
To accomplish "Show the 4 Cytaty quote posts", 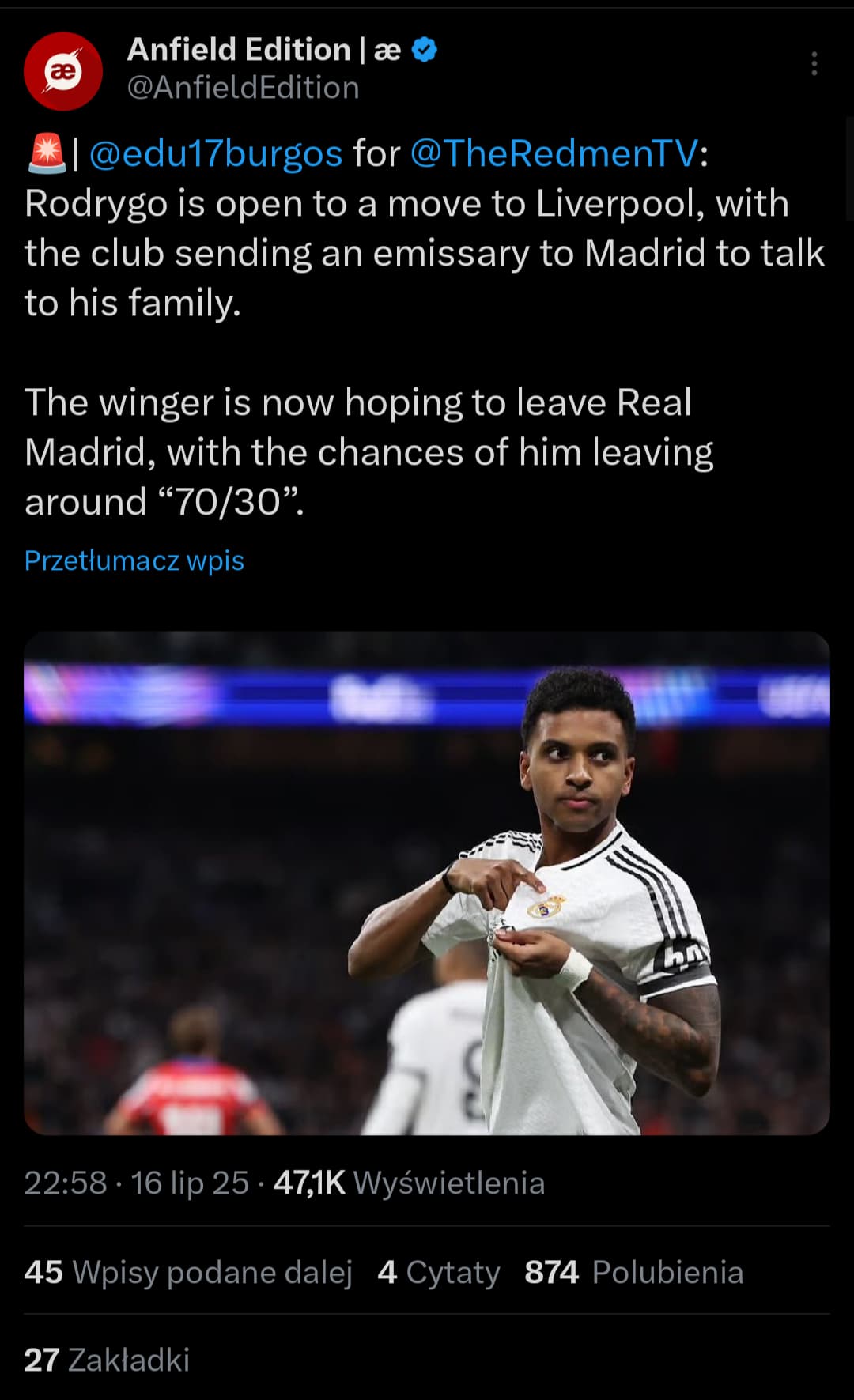I will 439,1272.
